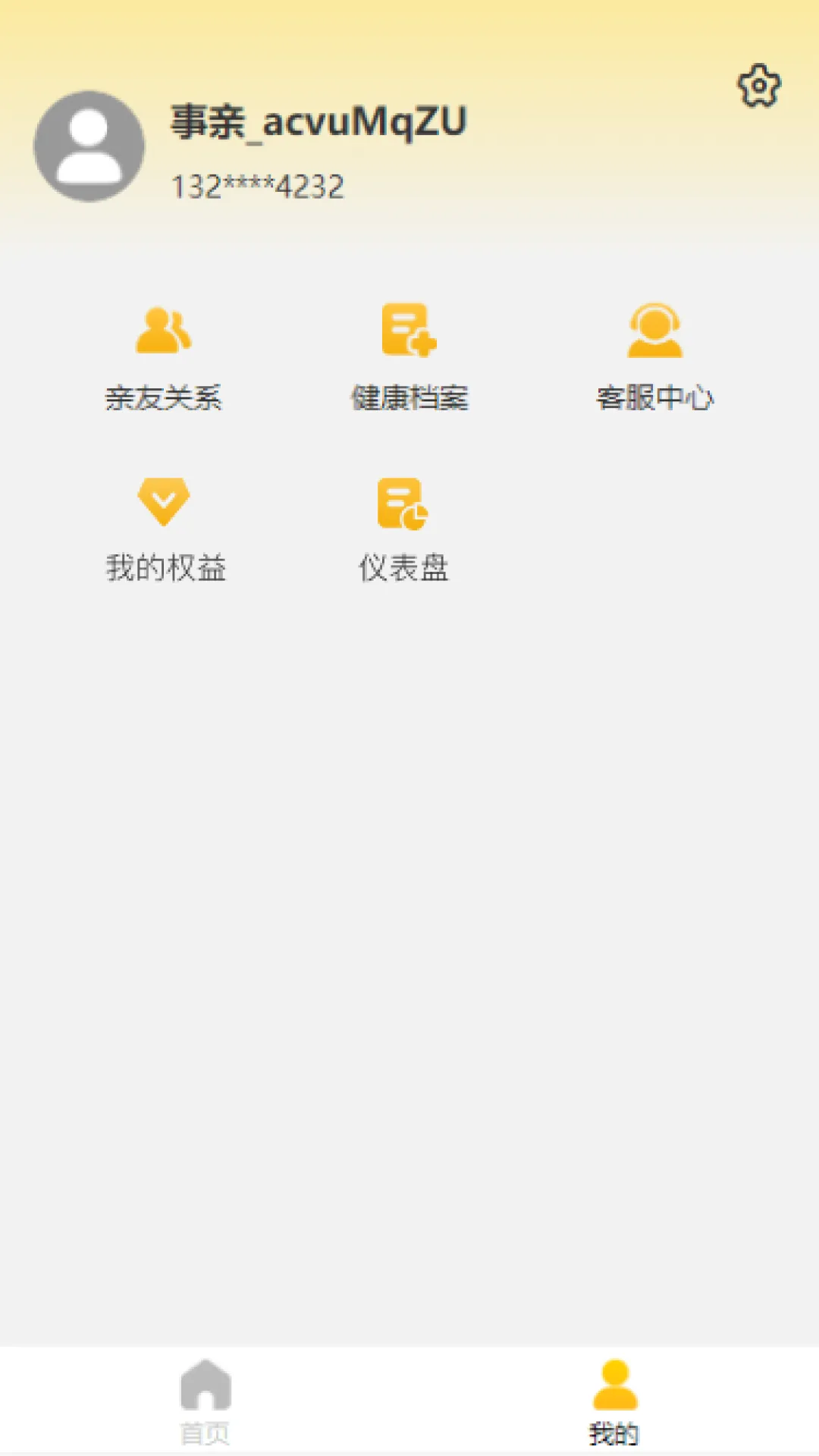The image size is (819, 1456).
Task: Open the 我的权益 (my benefits) icon
Action: click(x=164, y=502)
